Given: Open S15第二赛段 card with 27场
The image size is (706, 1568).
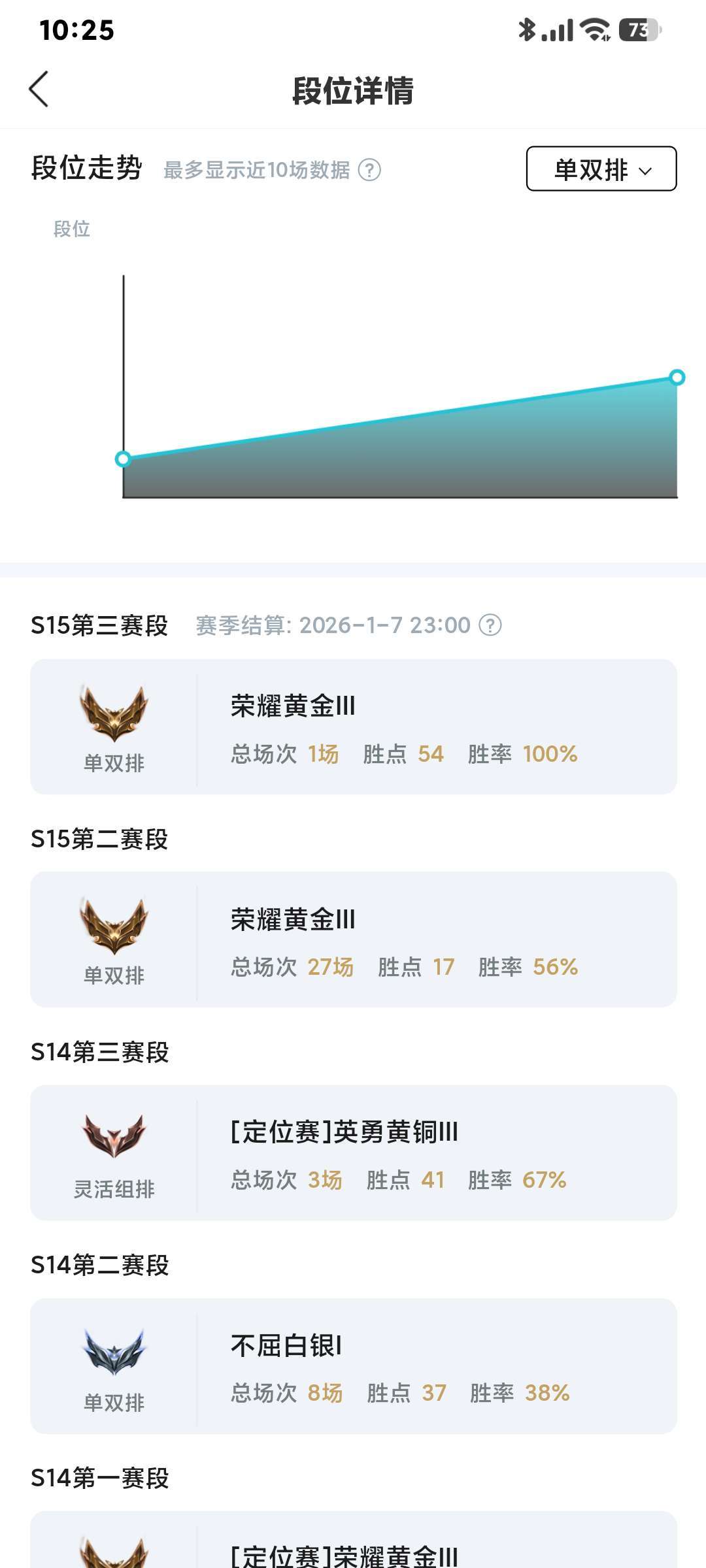Looking at the screenshot, I should click(353, 939).
